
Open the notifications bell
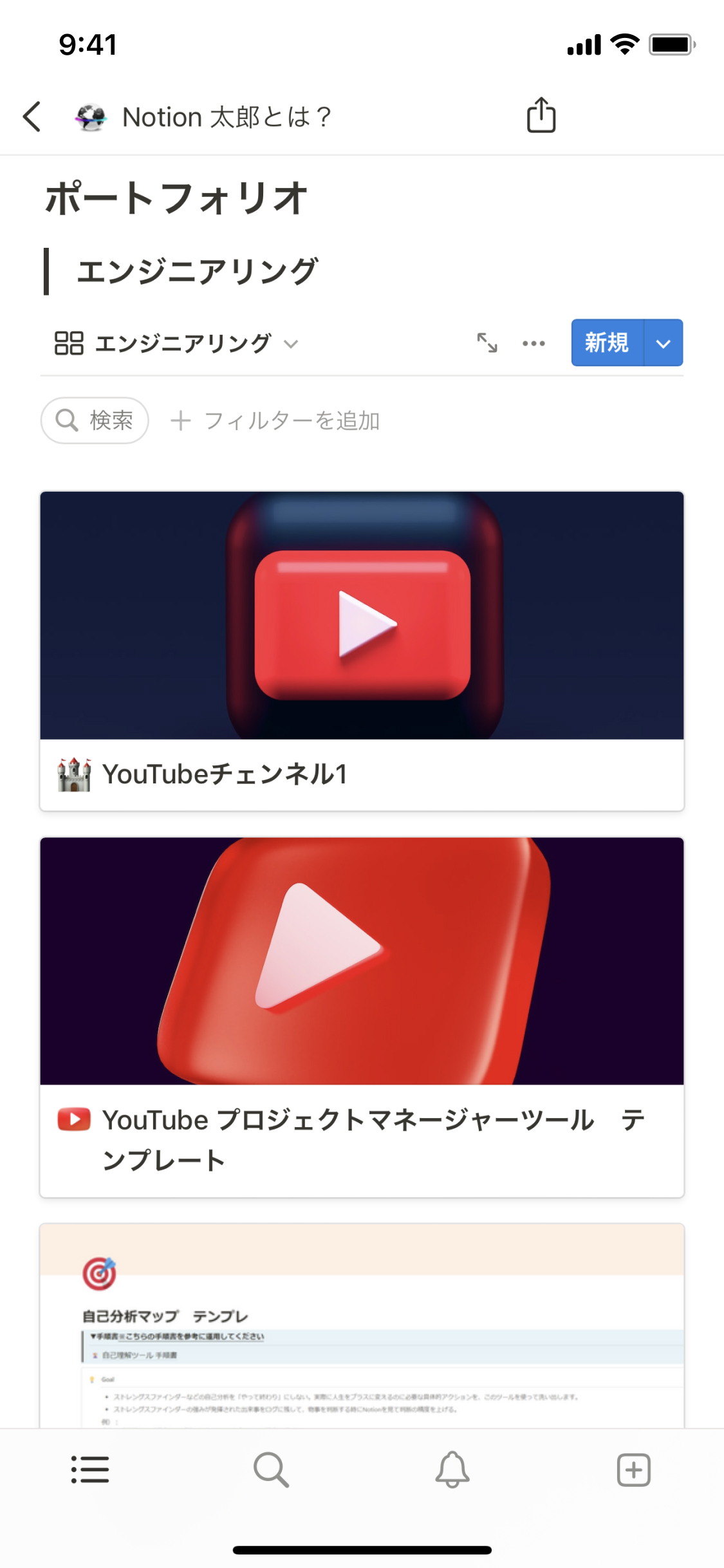(452, 1470)
